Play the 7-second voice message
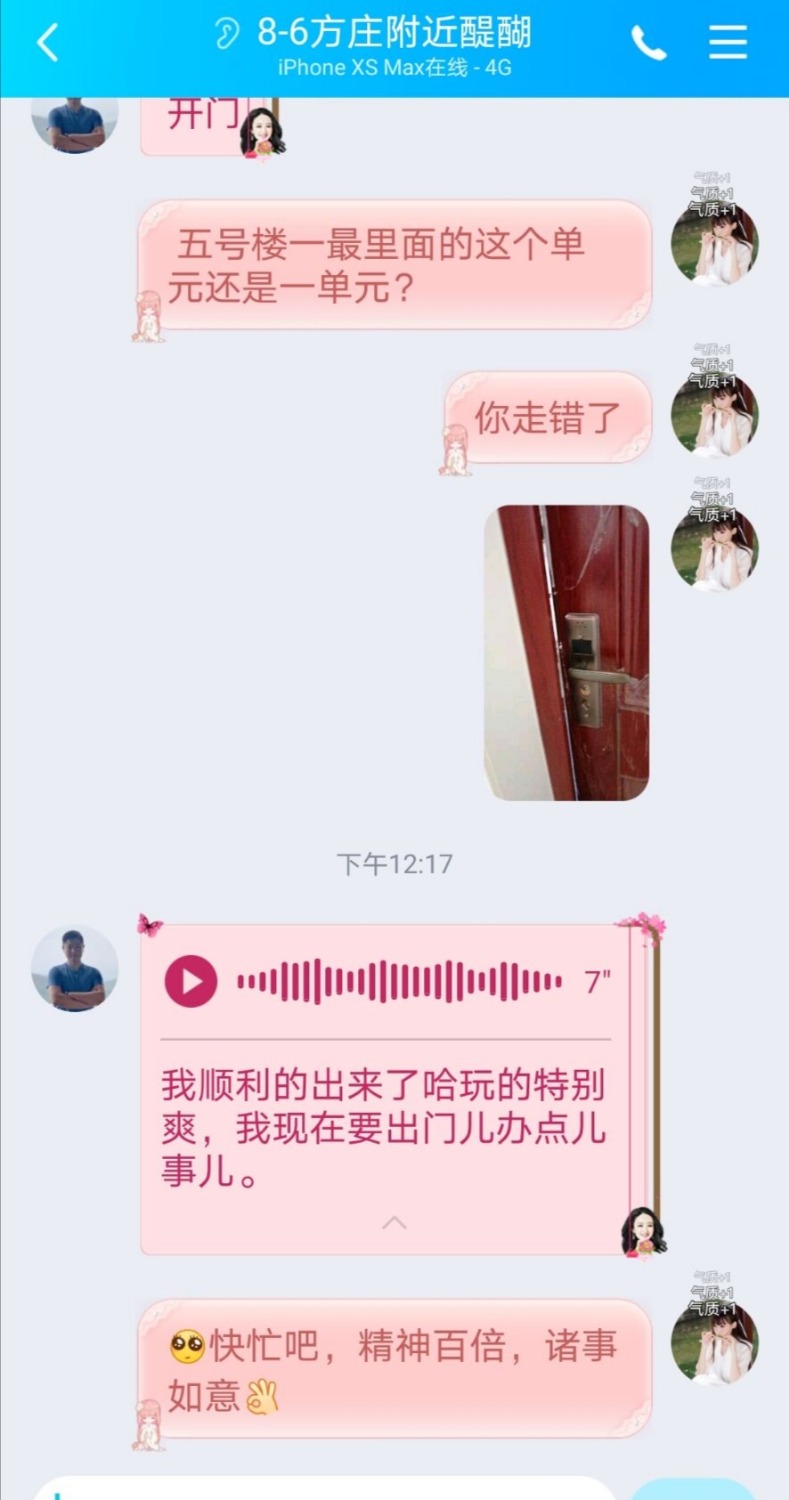The width and height of the screenshot is (789, 1500). pyautogui.click(x=190, y=981)
